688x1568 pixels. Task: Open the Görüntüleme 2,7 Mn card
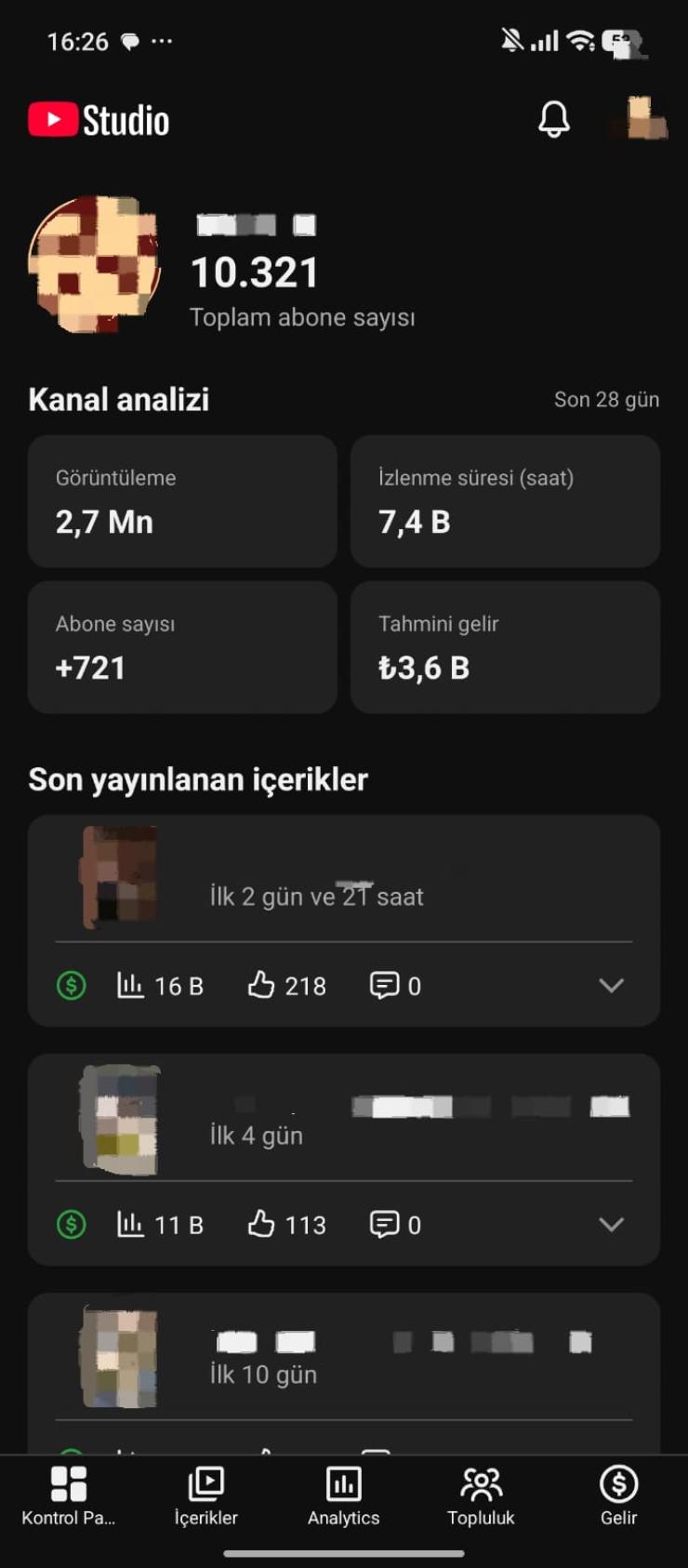pyautogui.click(x=182, y=501)
